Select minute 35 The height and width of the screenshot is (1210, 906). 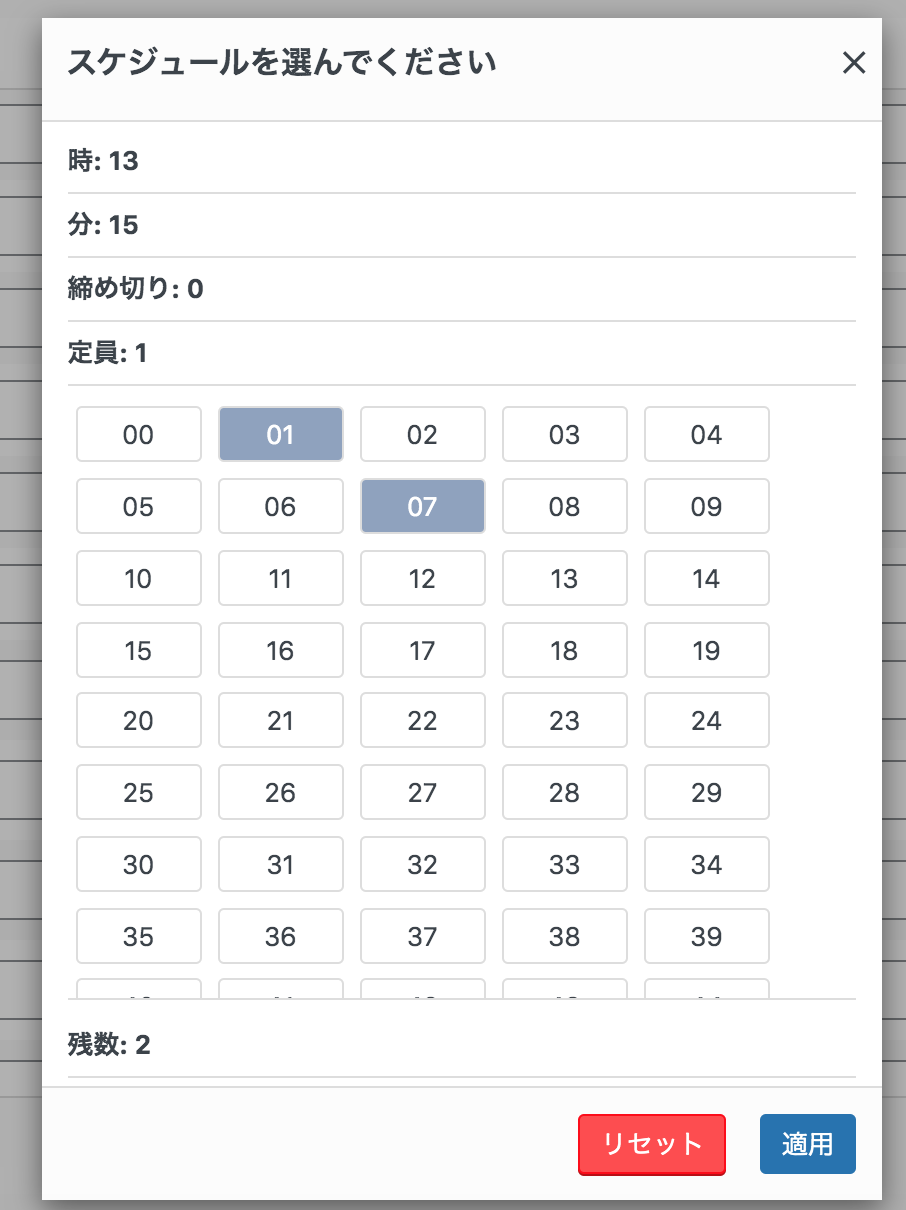tap(138, 936)
